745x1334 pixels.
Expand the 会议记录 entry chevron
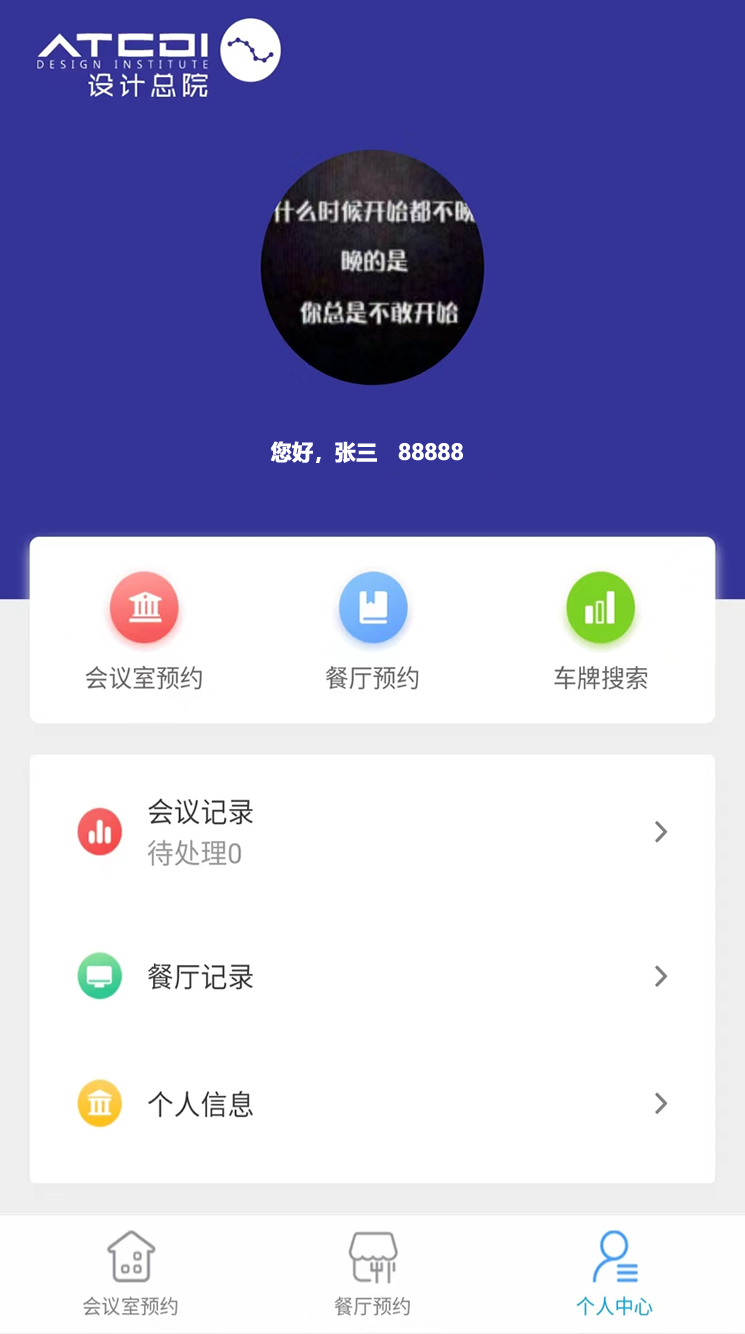pos(661,831)
